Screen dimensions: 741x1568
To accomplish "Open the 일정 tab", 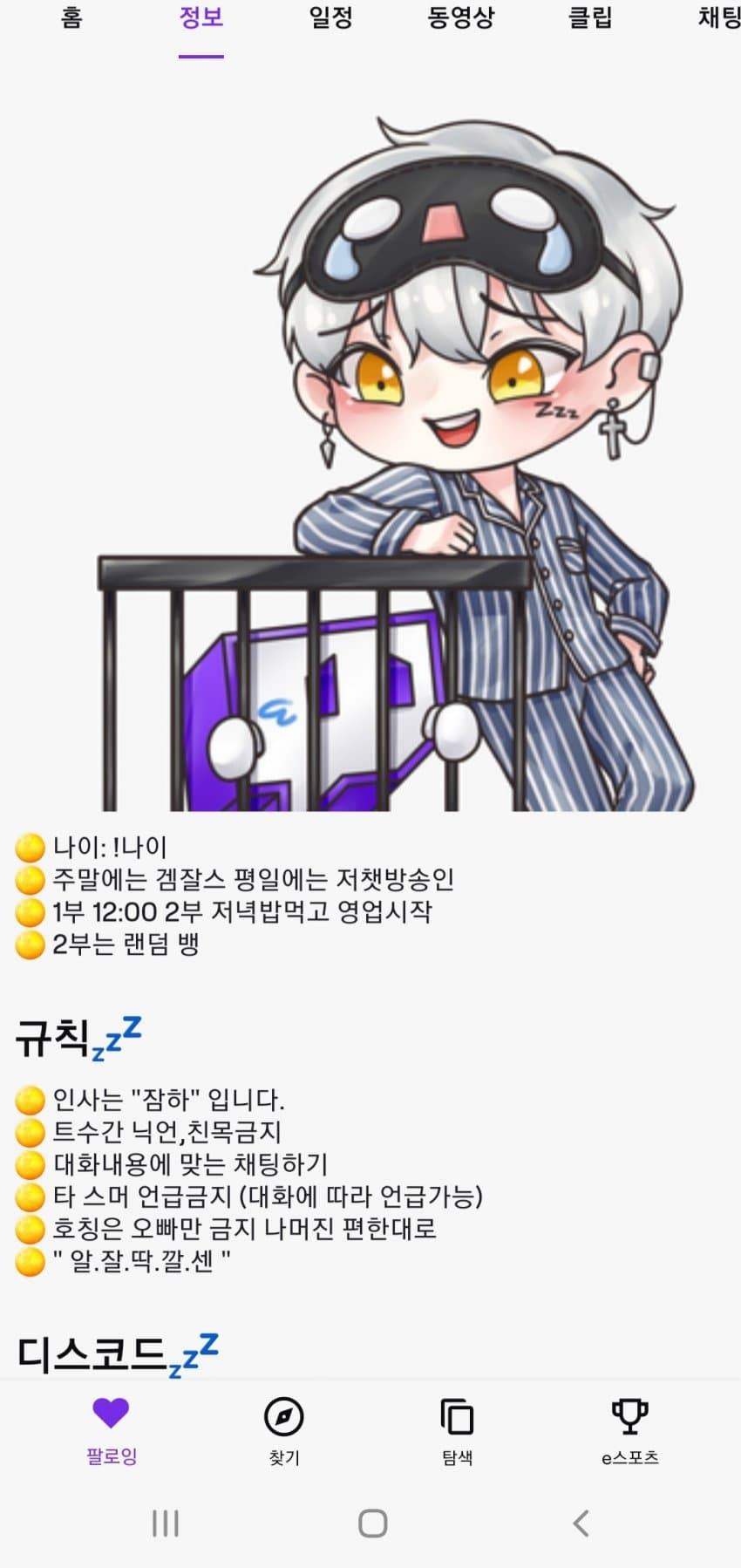I will pos(331,17).
